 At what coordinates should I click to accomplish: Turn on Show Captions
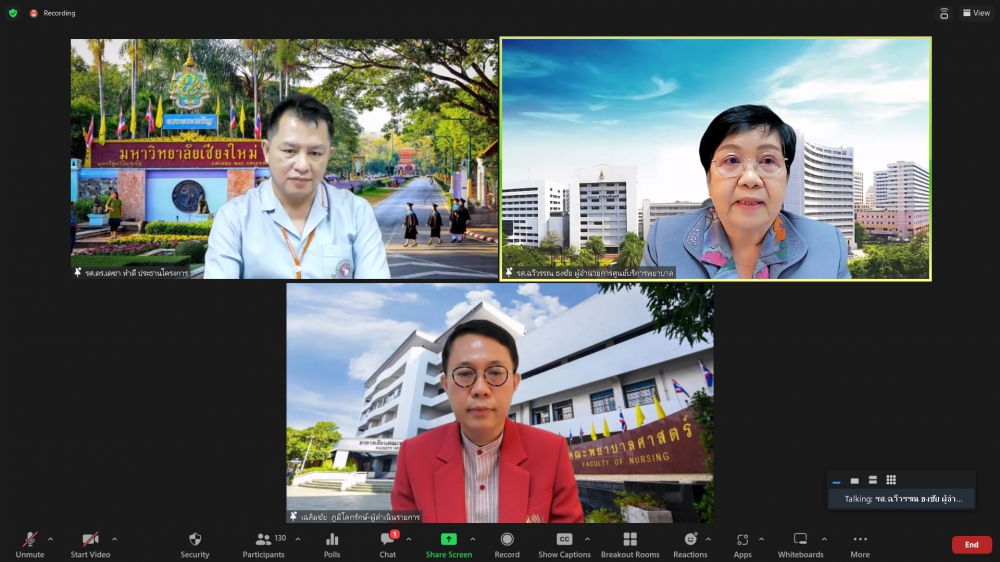pos(564,543)
